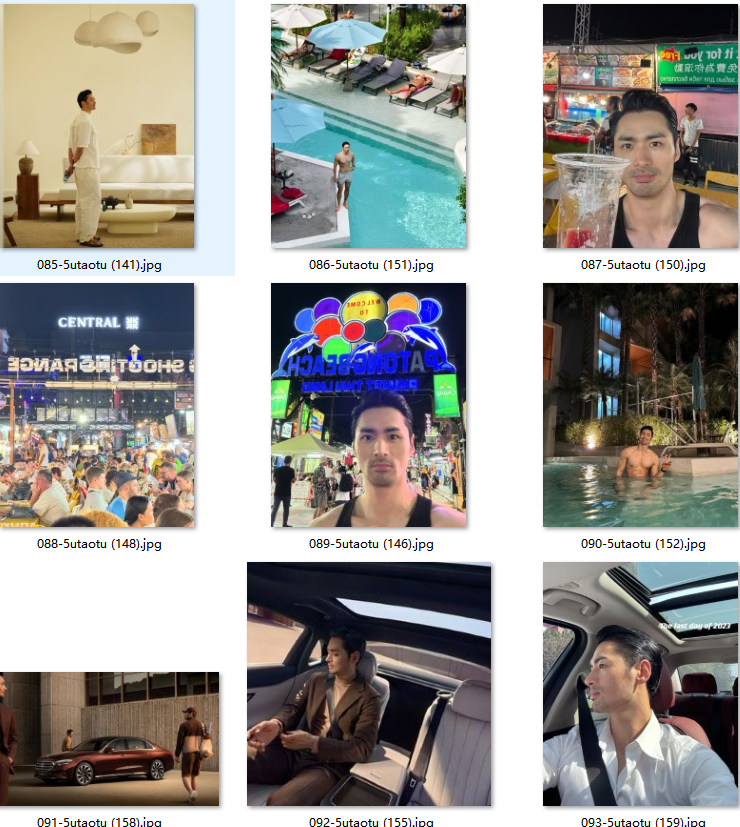Choose image 090-5utaotu (152).jpg
This screenshot has width=740, height=827.
[640, 404]
